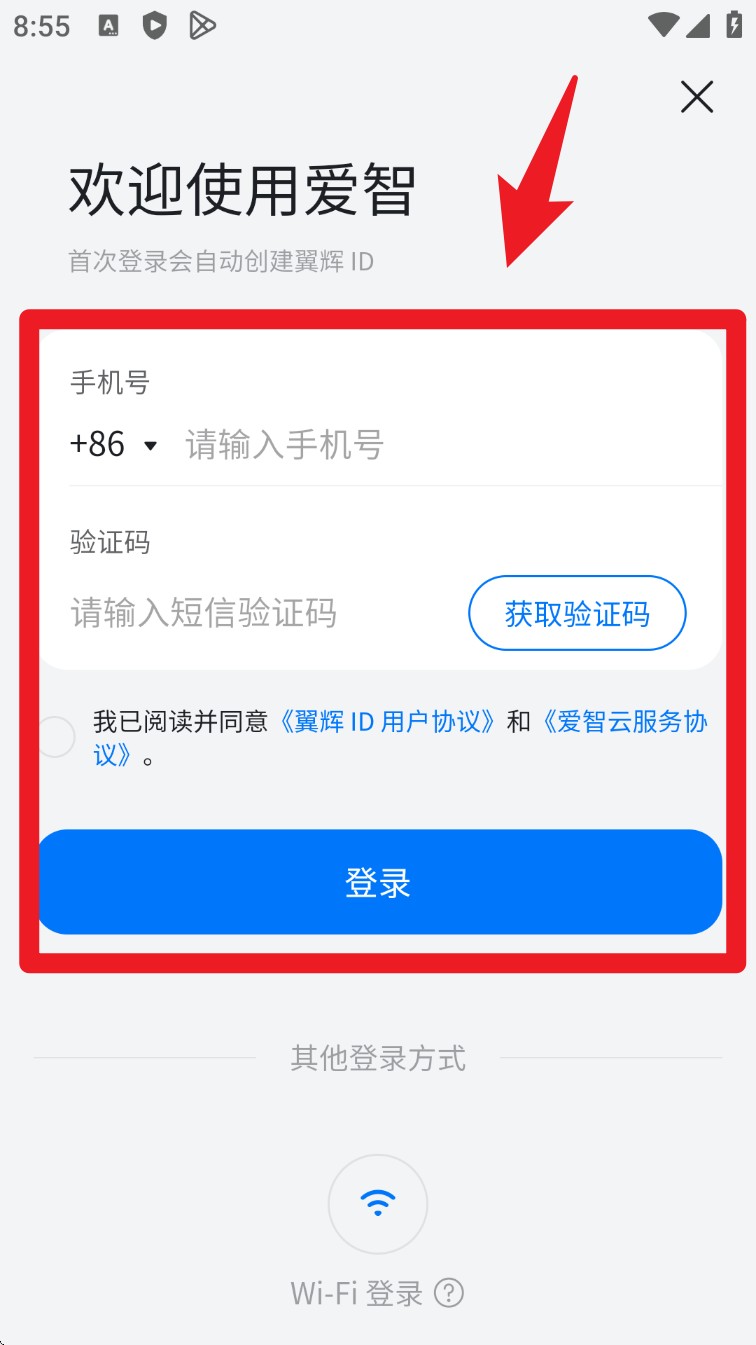Viewport: 756px width, 1345px height.
Task: Select the Wi-Fi login icon
Action: click(378, 1204)
